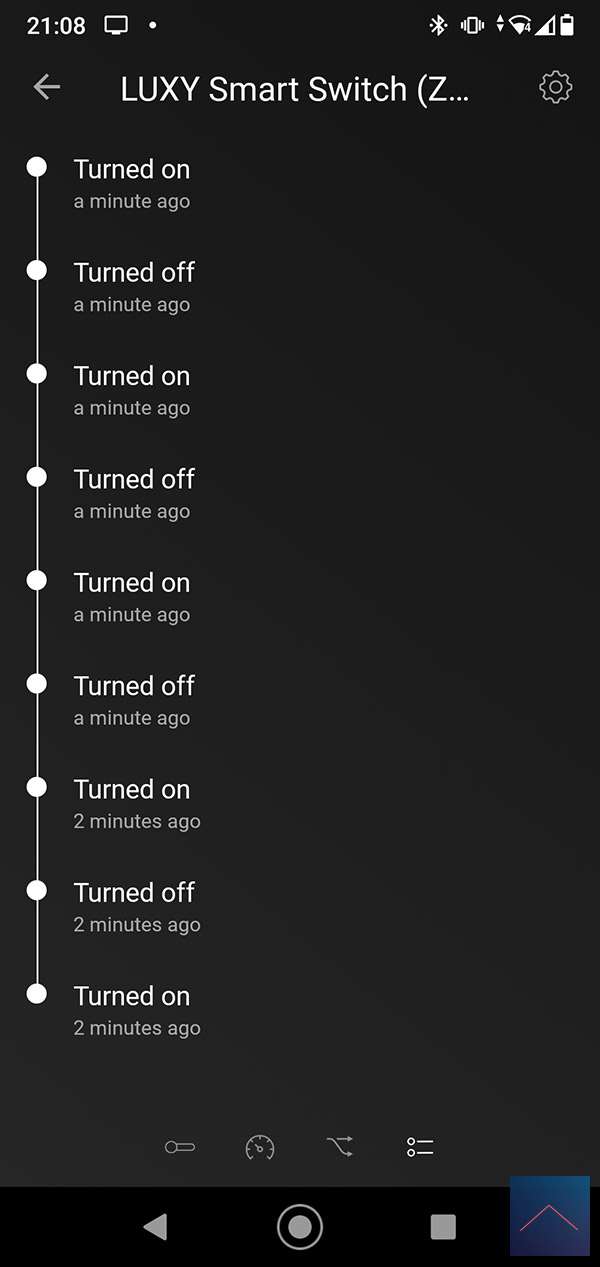Select the timeline list tab
The width and height of the screenshot is (600, 1267).
coord(420,1147)
